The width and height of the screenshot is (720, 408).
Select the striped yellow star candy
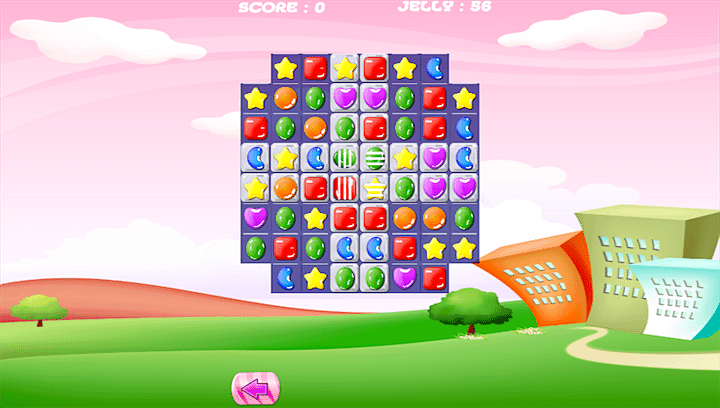pos(375,187)
